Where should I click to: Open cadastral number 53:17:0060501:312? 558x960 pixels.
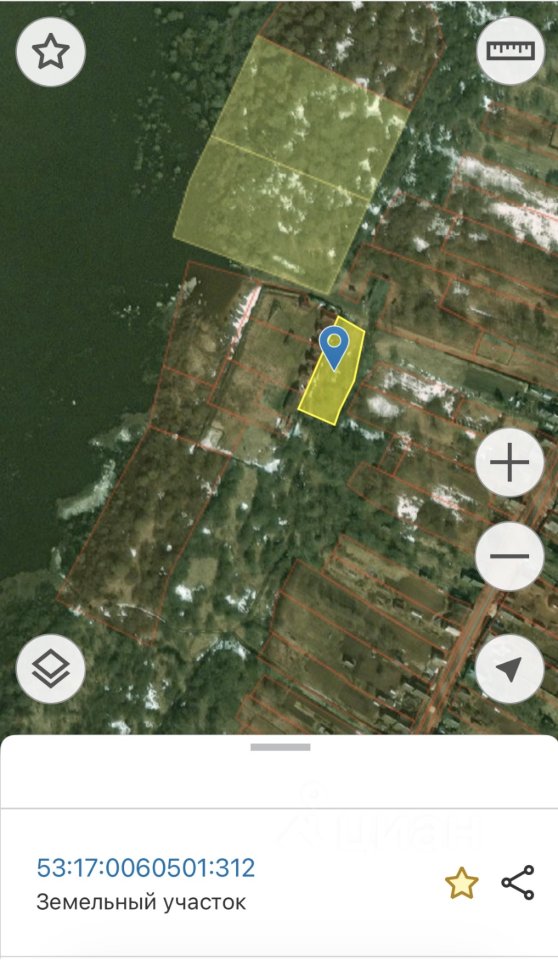(x=146, y=868)
